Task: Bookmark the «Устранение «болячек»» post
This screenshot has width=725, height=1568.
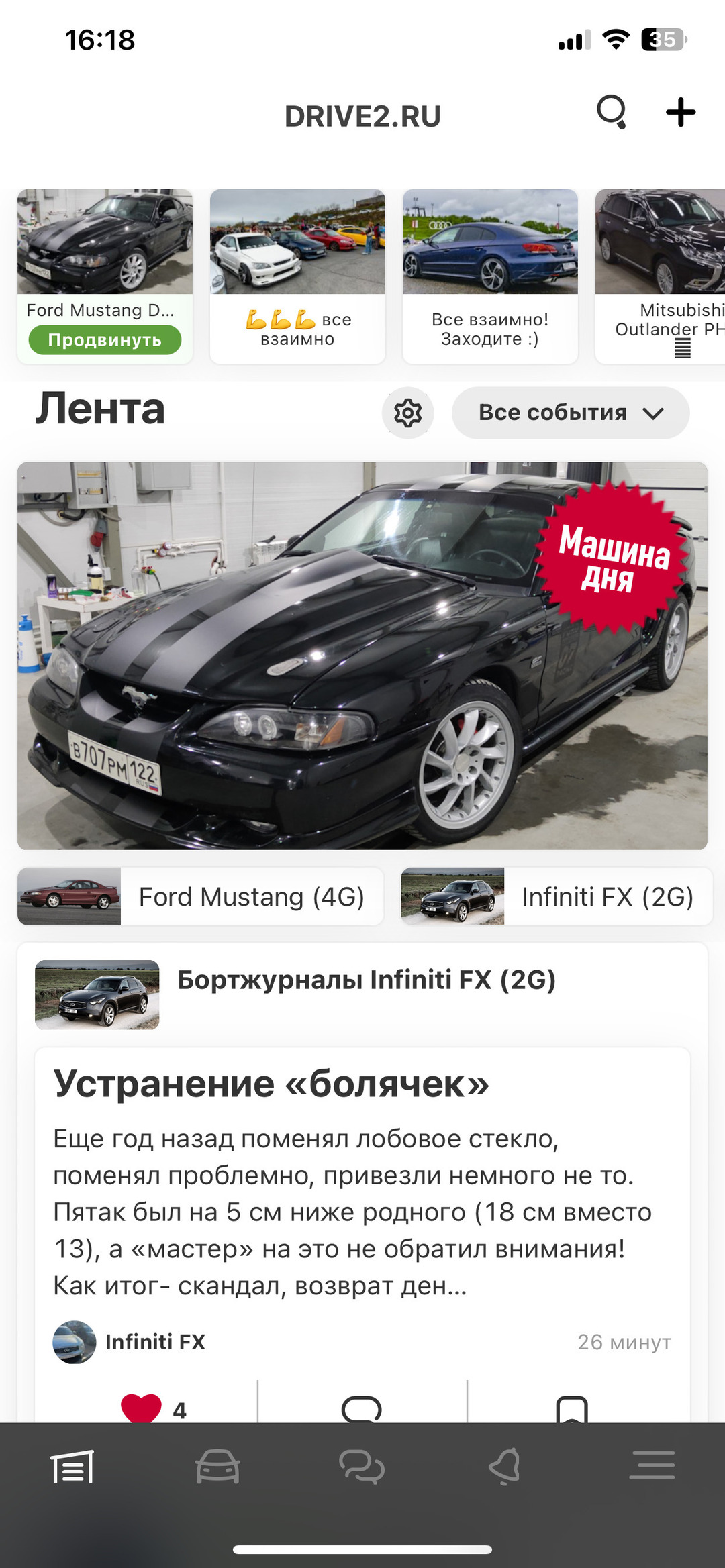Action: [x=572, y=1408]
